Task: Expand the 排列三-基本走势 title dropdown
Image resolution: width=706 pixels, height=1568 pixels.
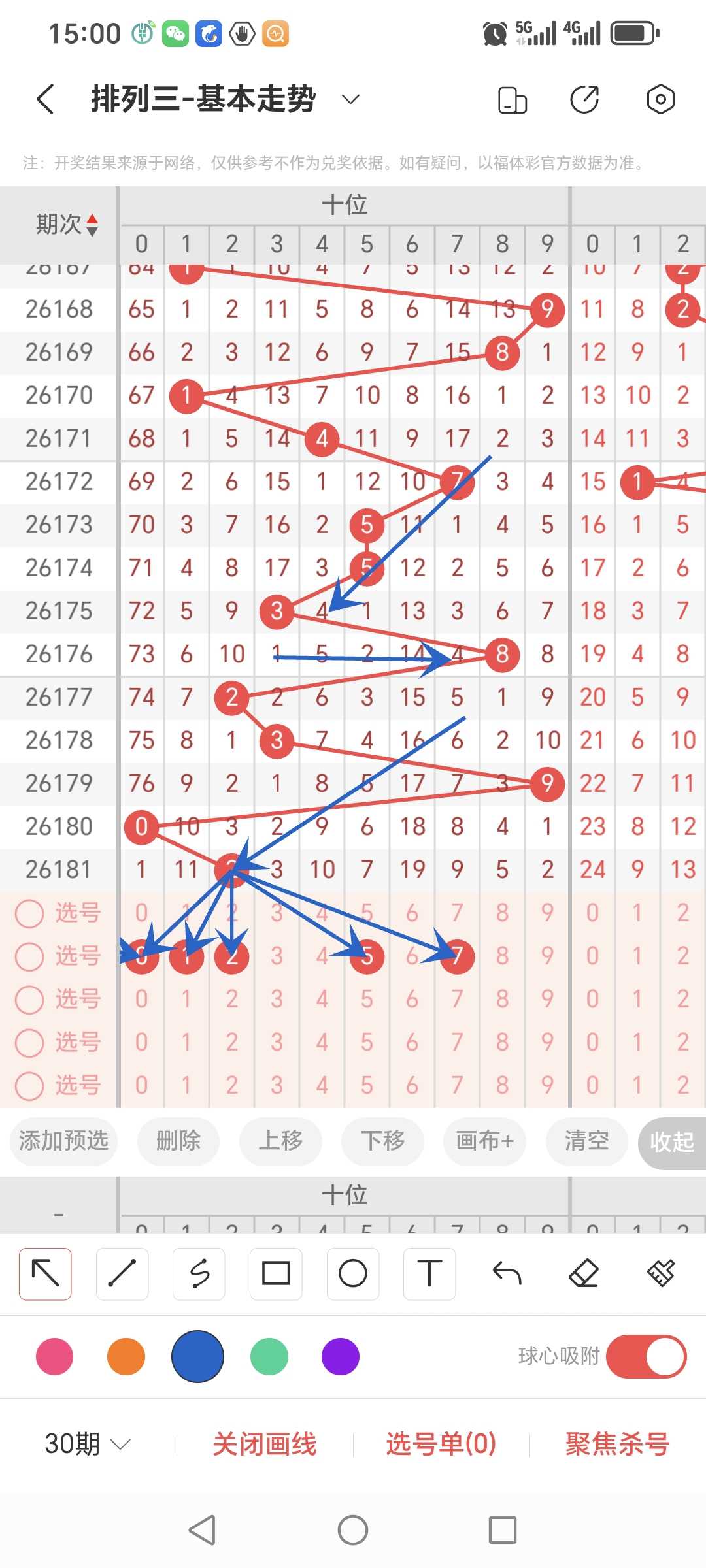Action: click(351, 99)
